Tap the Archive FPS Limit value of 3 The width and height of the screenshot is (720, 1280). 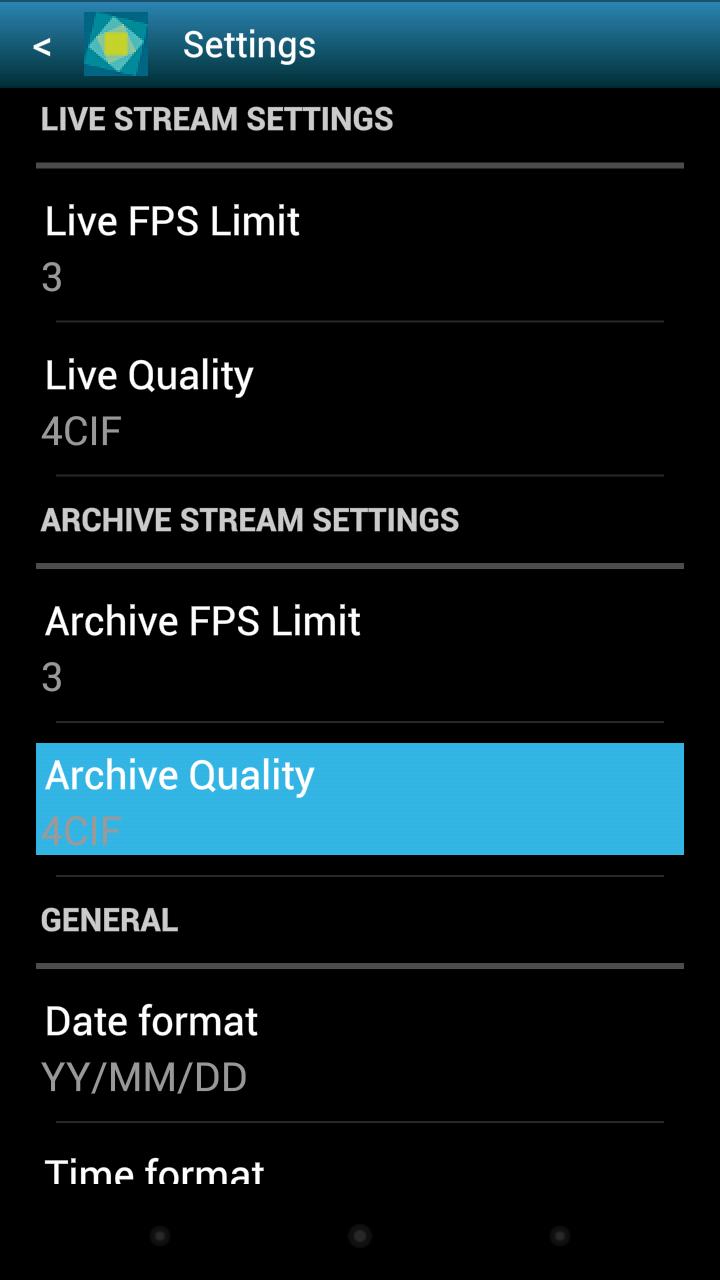click(x=51, y=676)
